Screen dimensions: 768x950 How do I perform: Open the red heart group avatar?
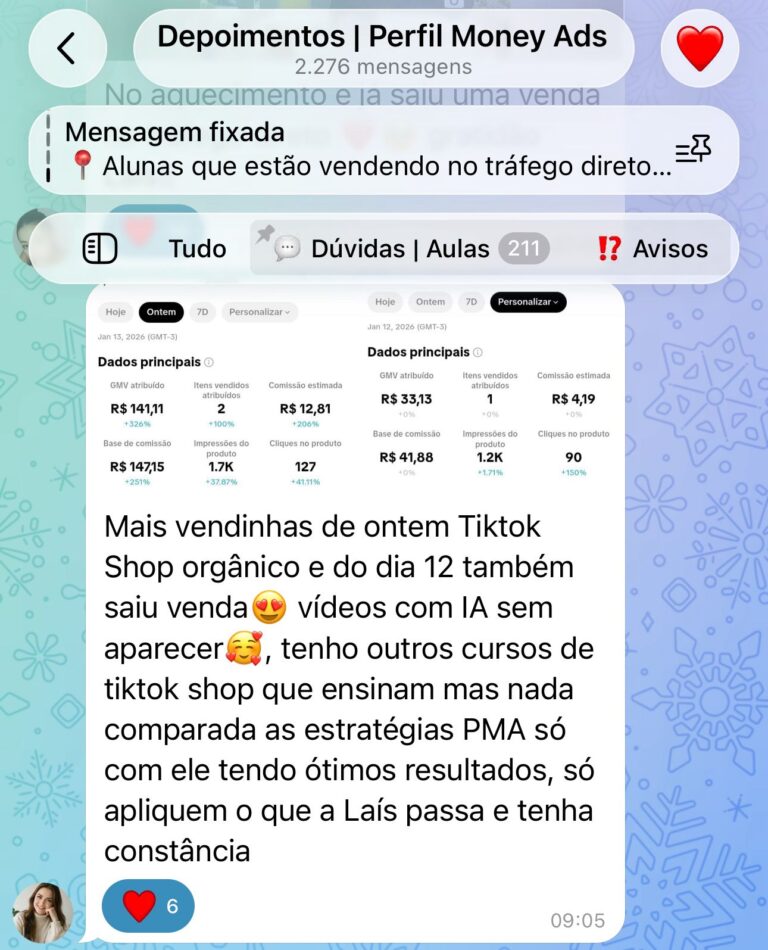coord(700,48)
